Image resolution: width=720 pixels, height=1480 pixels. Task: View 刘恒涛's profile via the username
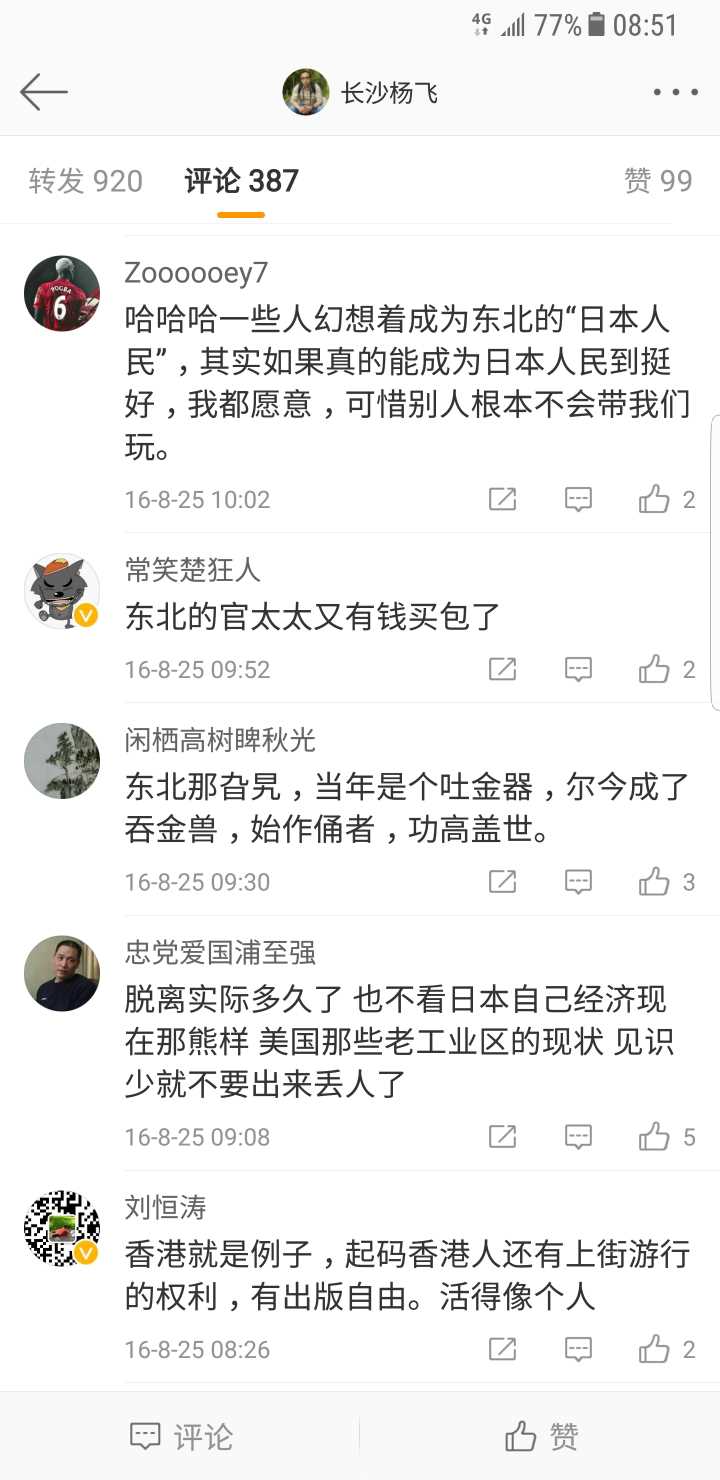point(166,1207)
